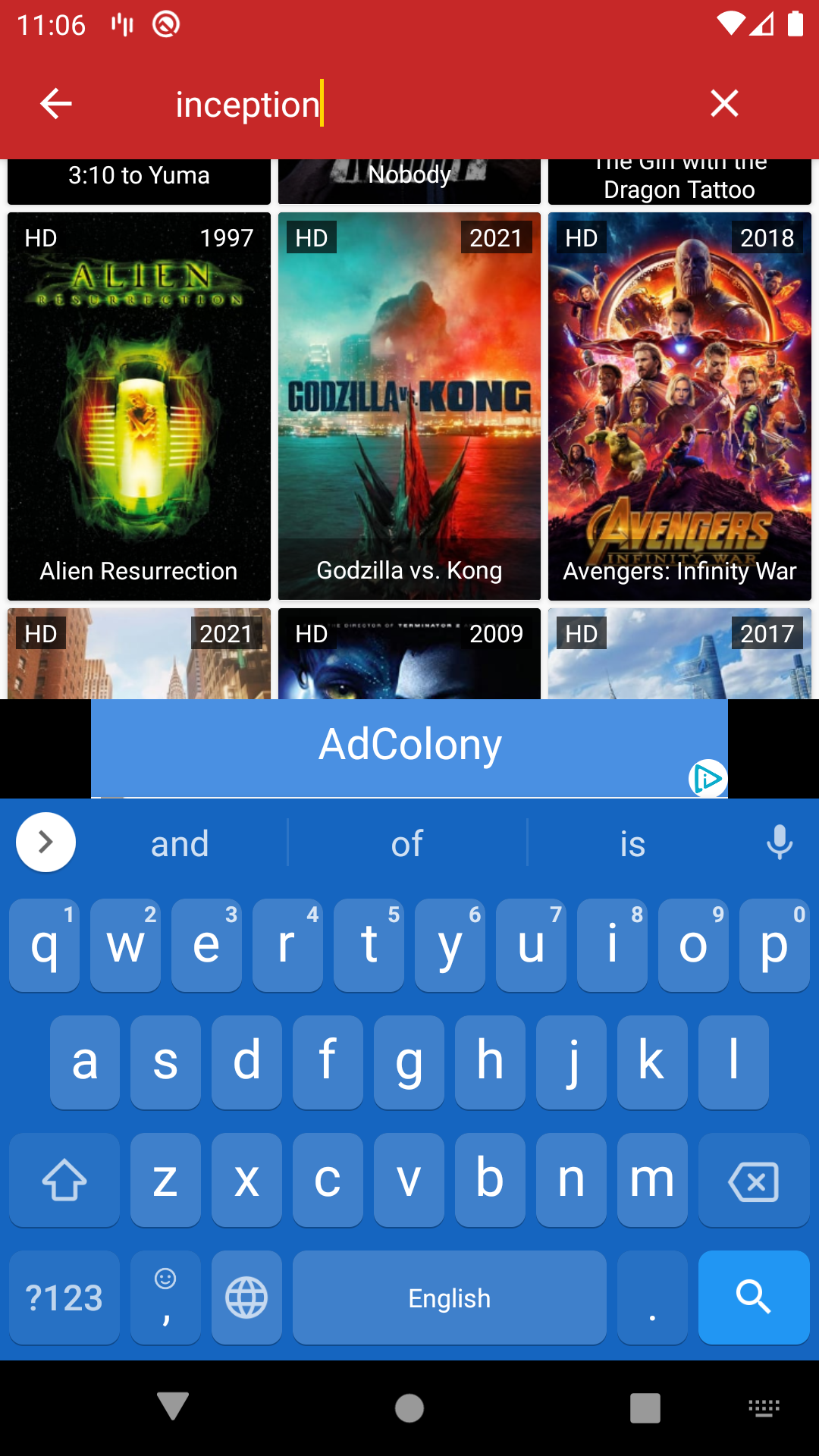Choose the keyboard suggestion "of"
Image resolution: width=819 pixels, height=1456 pixels.
pos(407,843)
